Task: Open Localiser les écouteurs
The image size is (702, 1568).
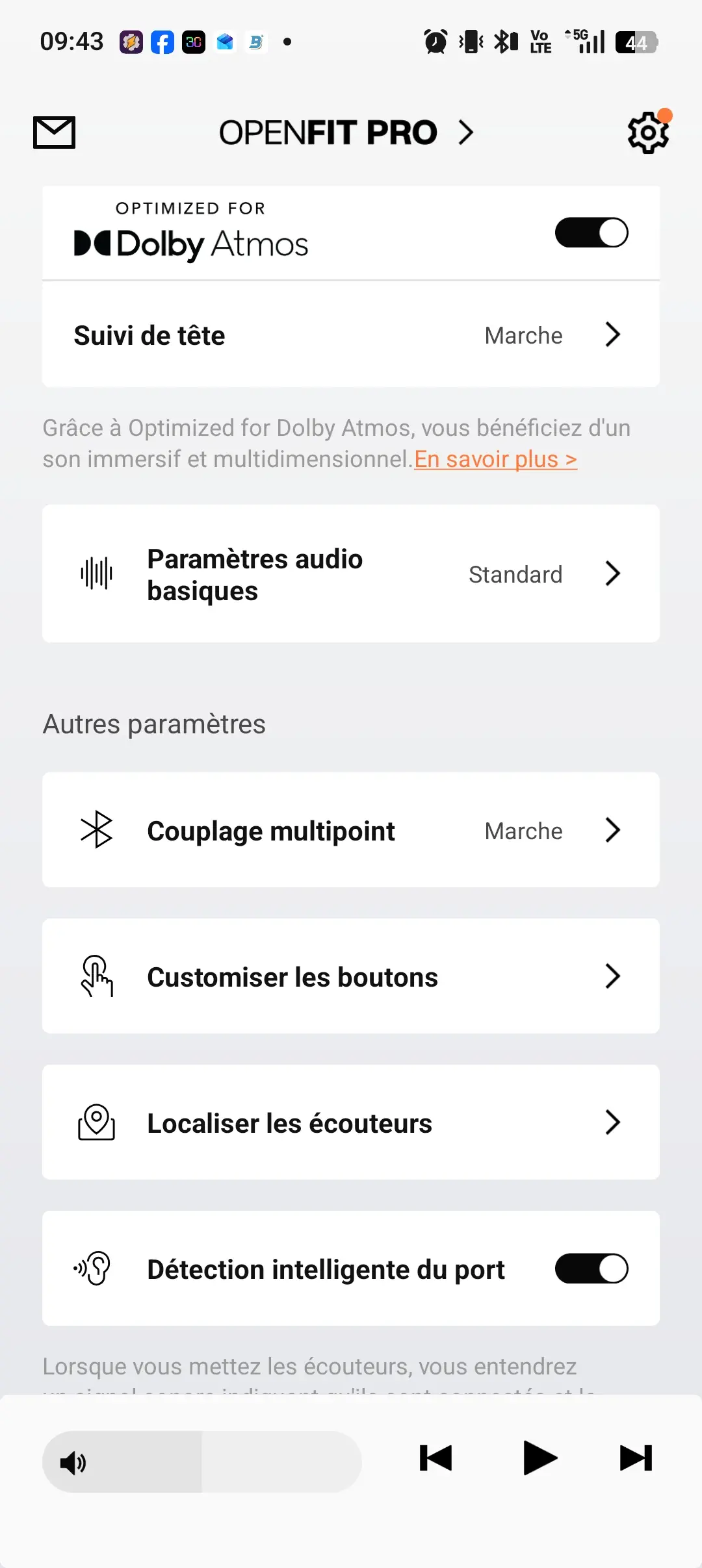Action: (x=350, y=1122)
